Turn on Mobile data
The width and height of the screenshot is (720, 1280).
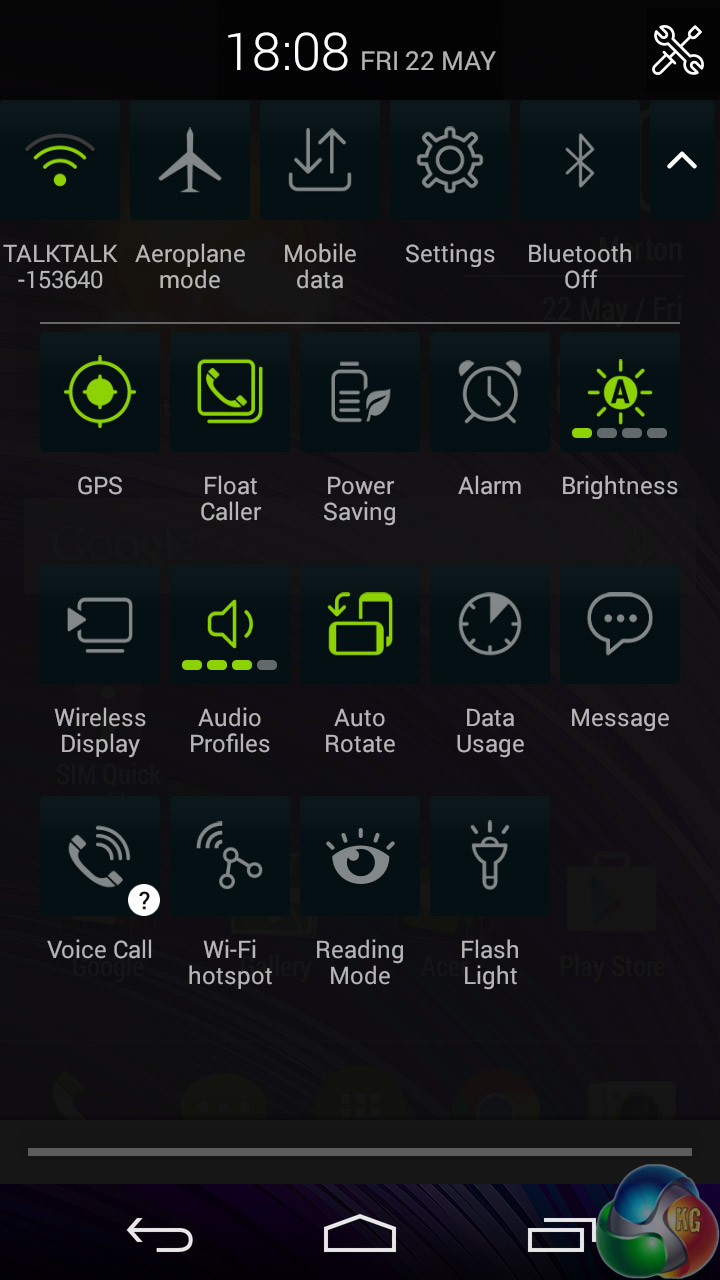coord(320,160)
